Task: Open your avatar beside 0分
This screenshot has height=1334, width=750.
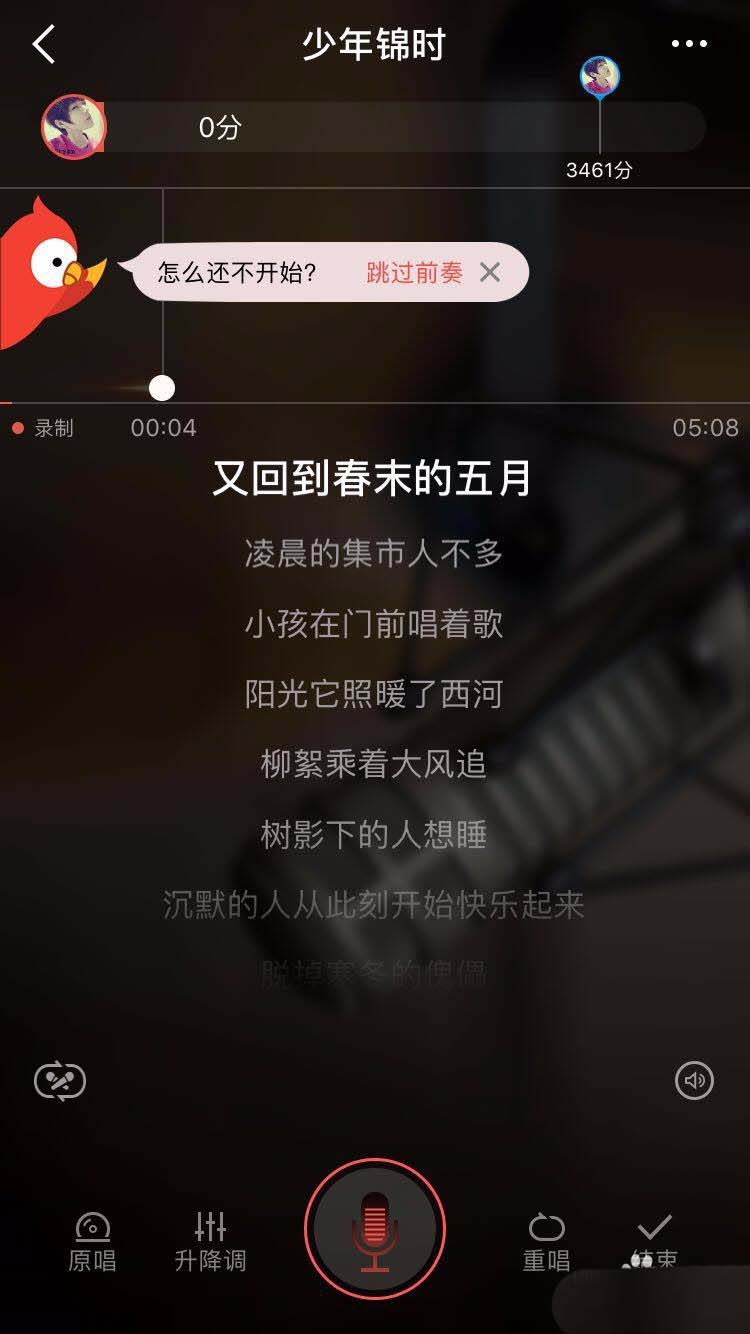Action: tap(72, 127)
